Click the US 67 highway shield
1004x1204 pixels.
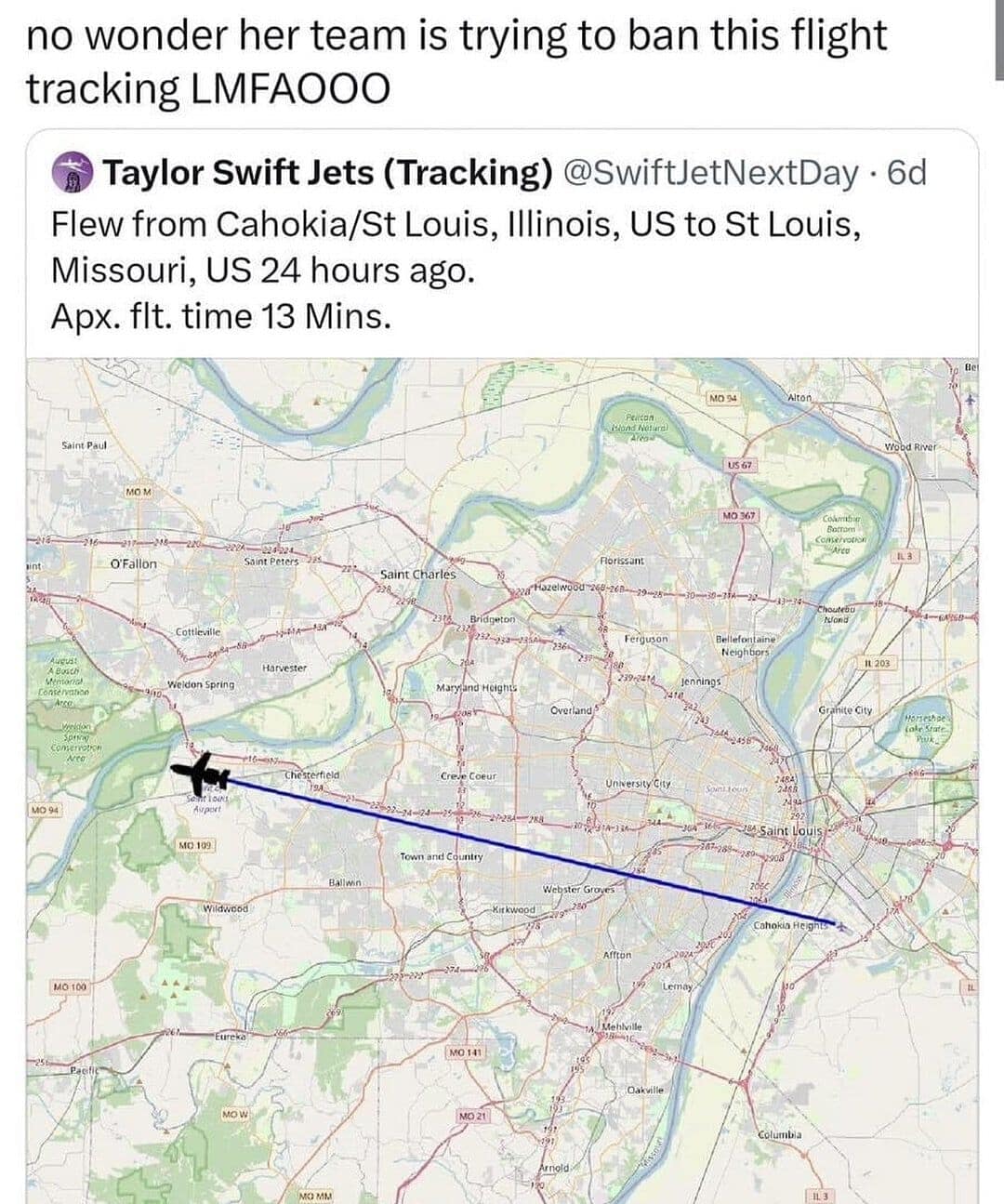739,463
